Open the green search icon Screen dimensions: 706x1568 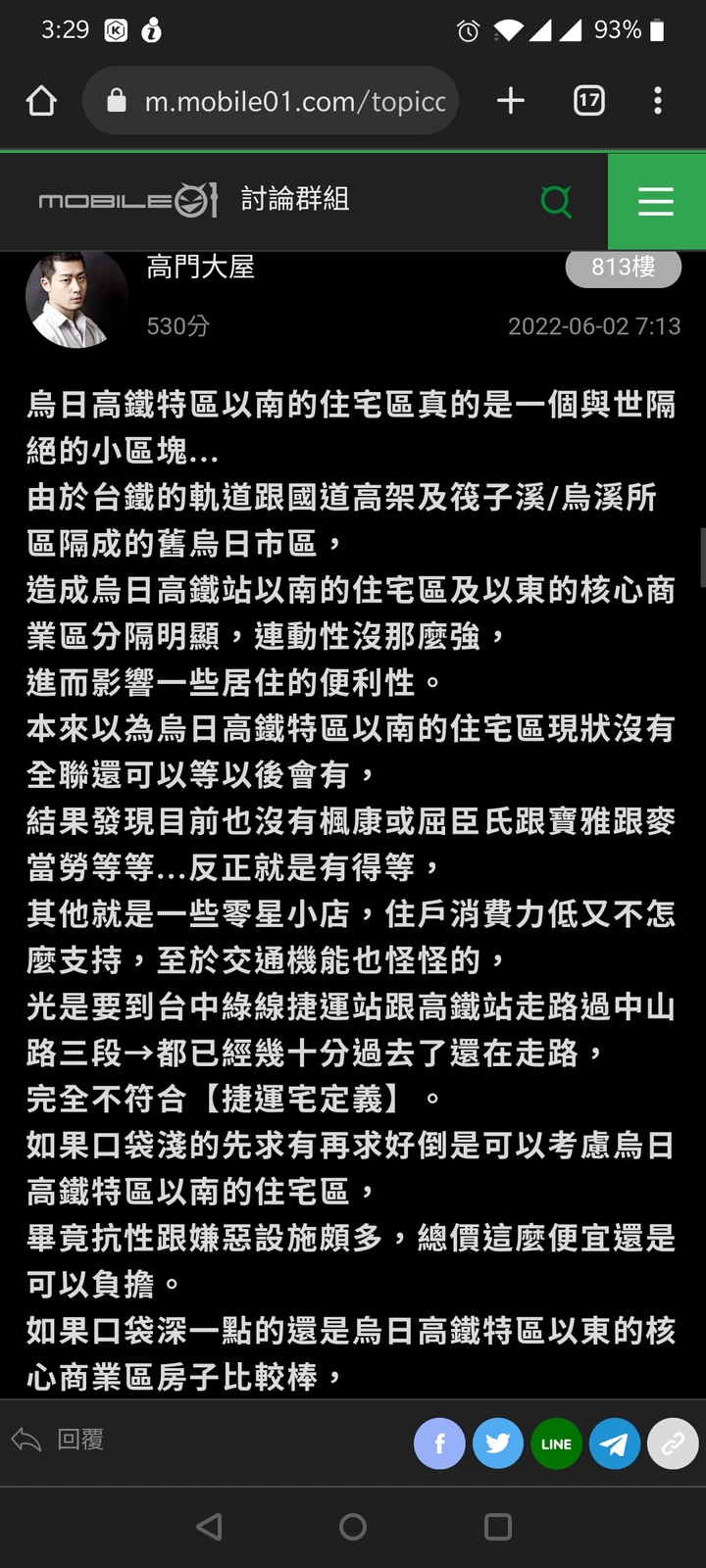[x=556, y=202]
